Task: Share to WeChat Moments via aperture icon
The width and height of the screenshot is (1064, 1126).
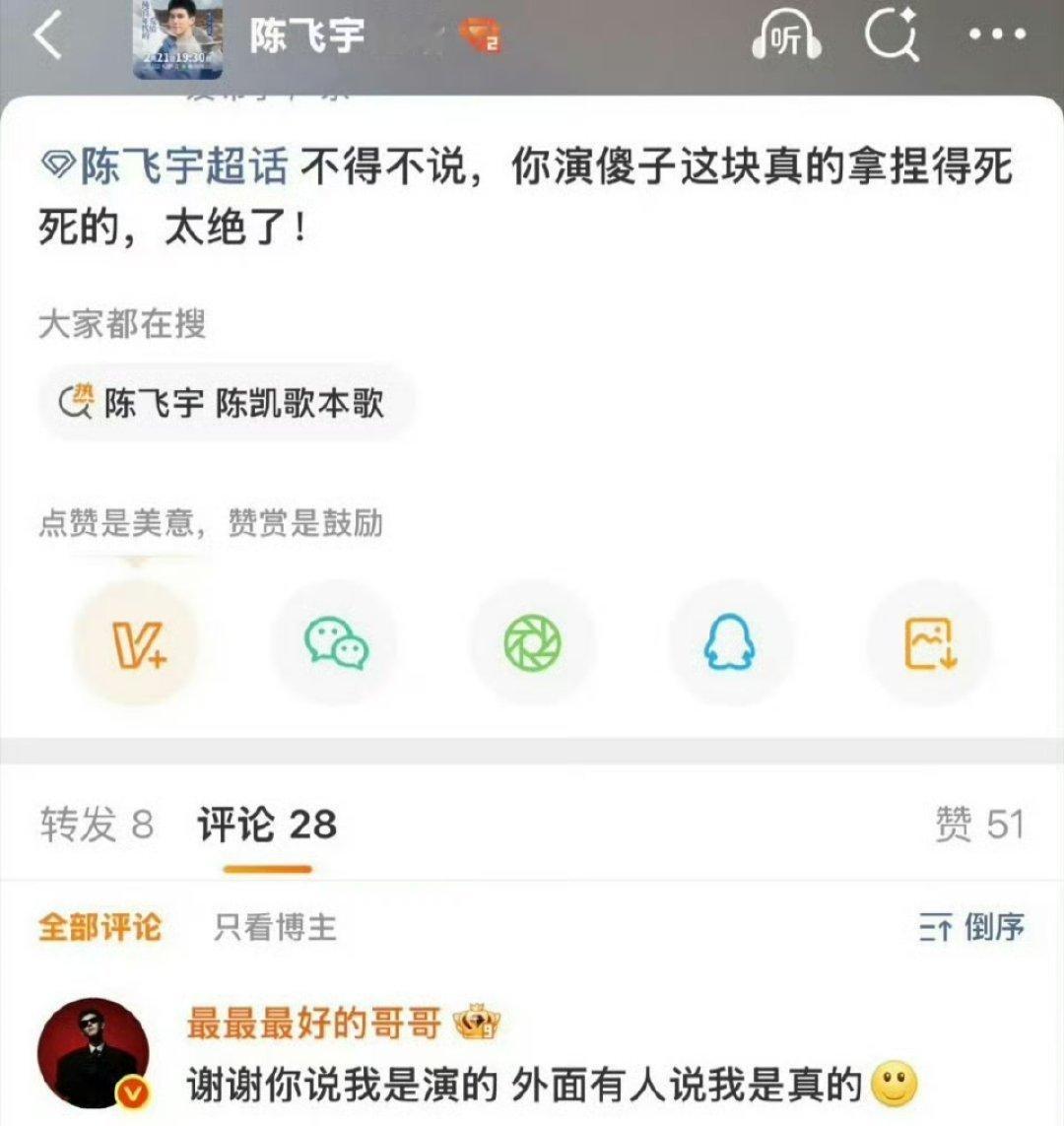Action: 532,643
